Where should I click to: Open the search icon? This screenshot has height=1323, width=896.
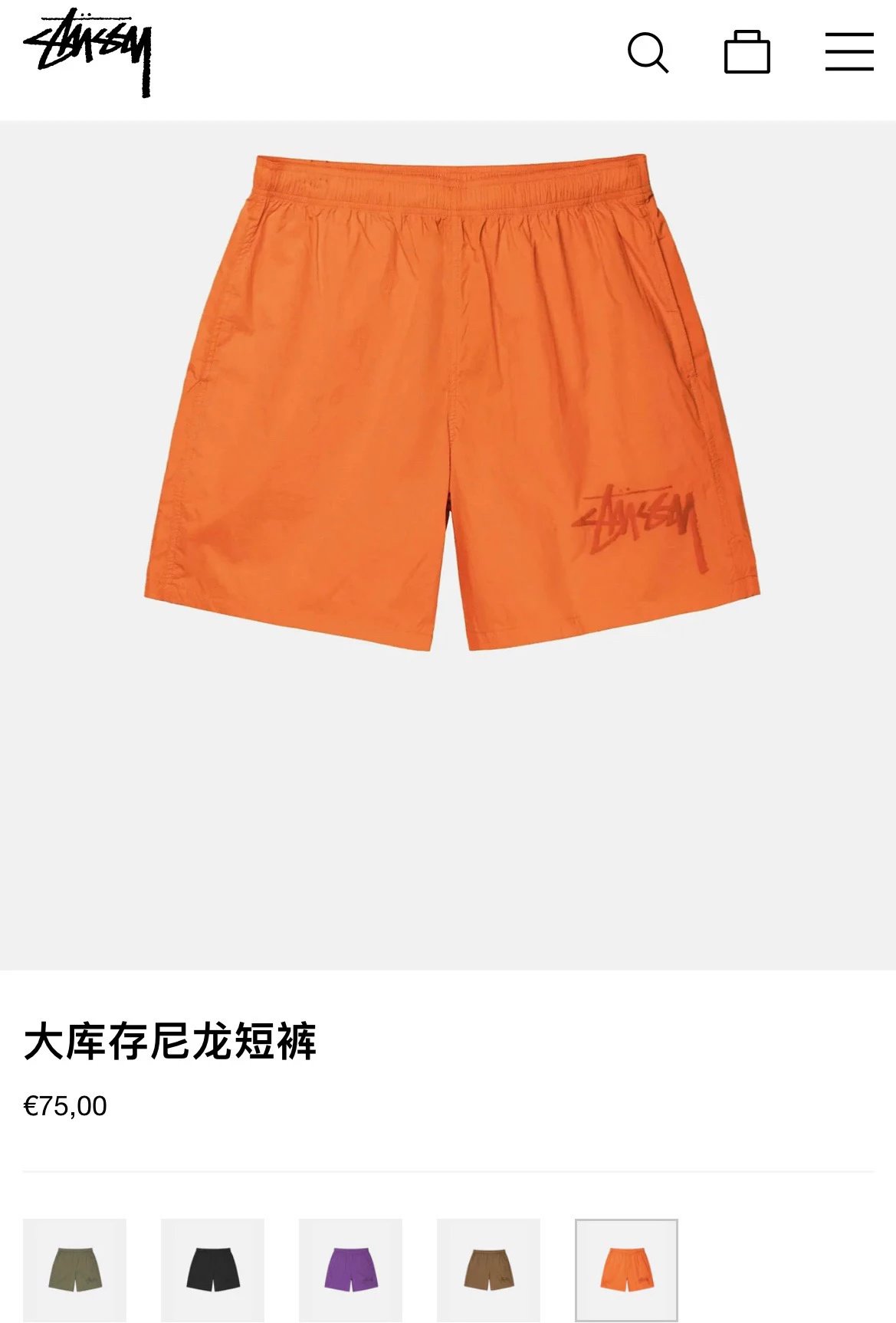coord(648,53)
